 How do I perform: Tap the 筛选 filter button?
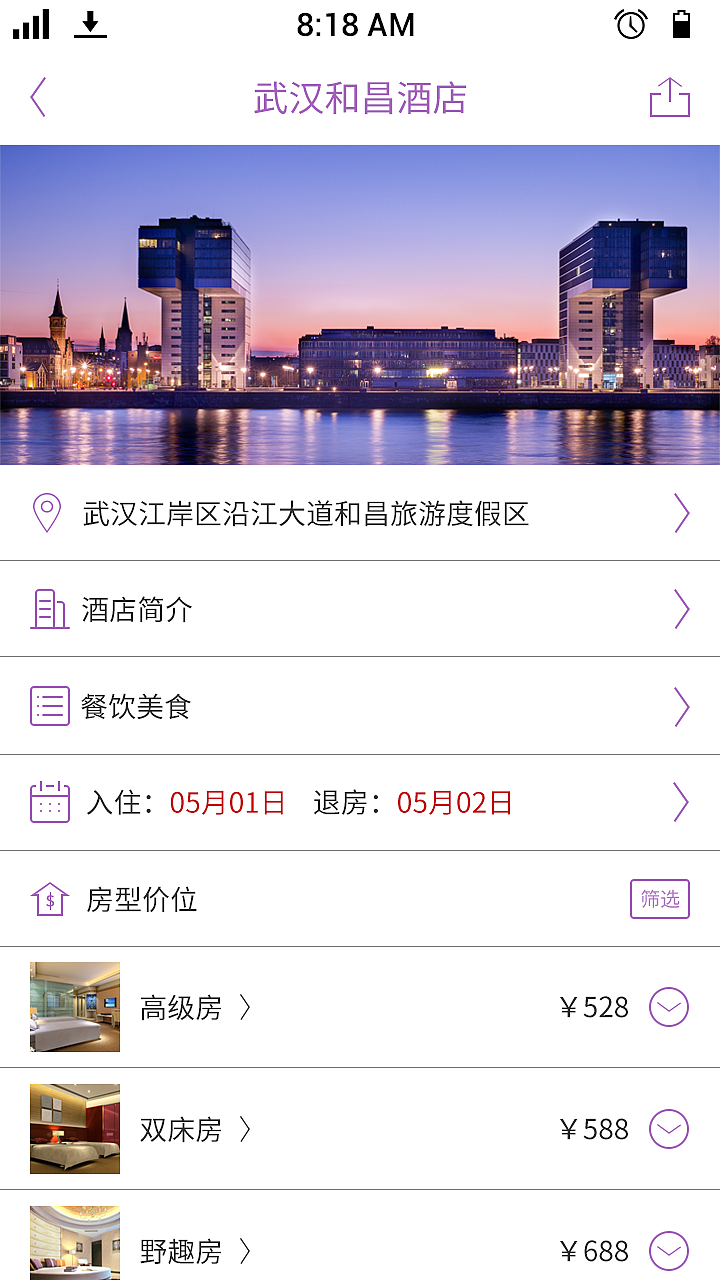coord(659,899)
